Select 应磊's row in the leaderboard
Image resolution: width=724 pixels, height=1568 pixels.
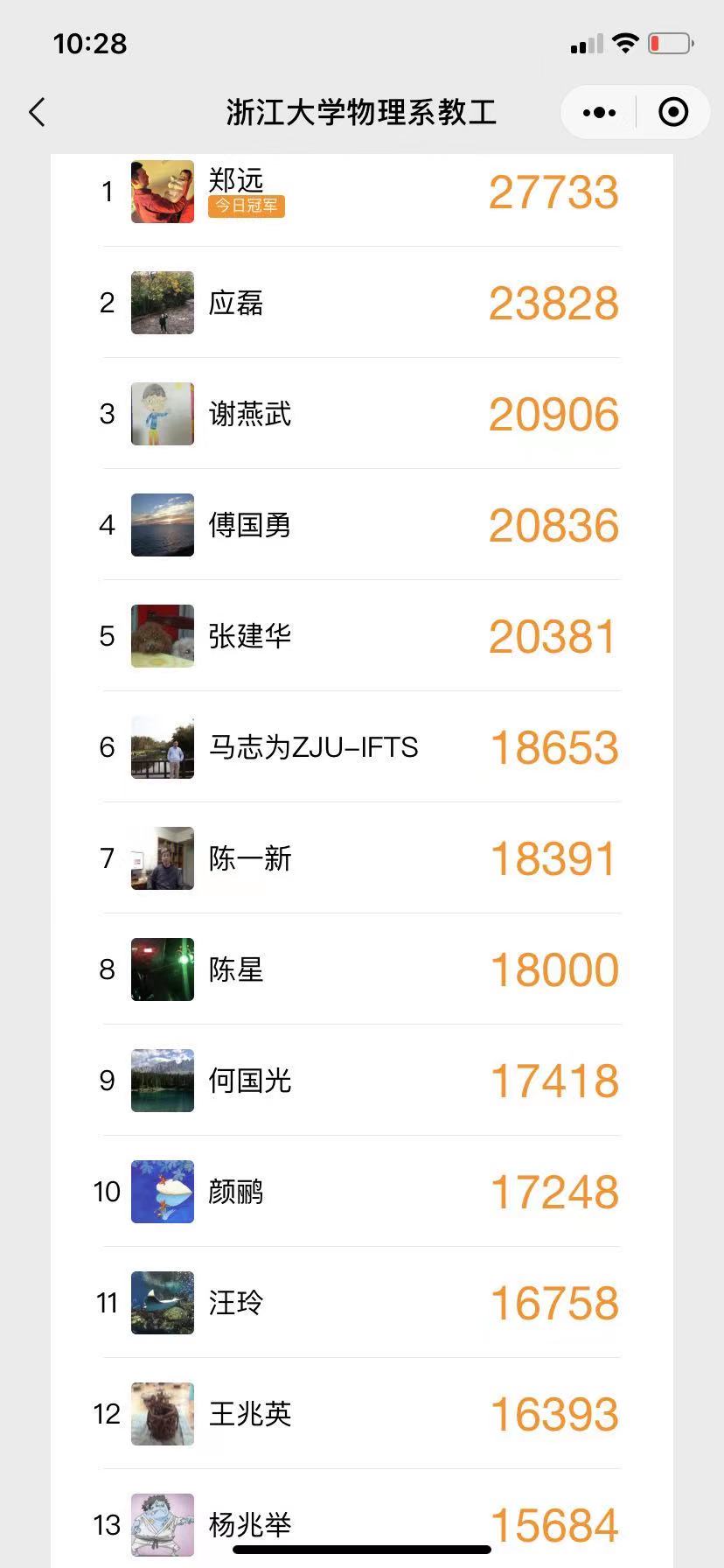(361, 303)
